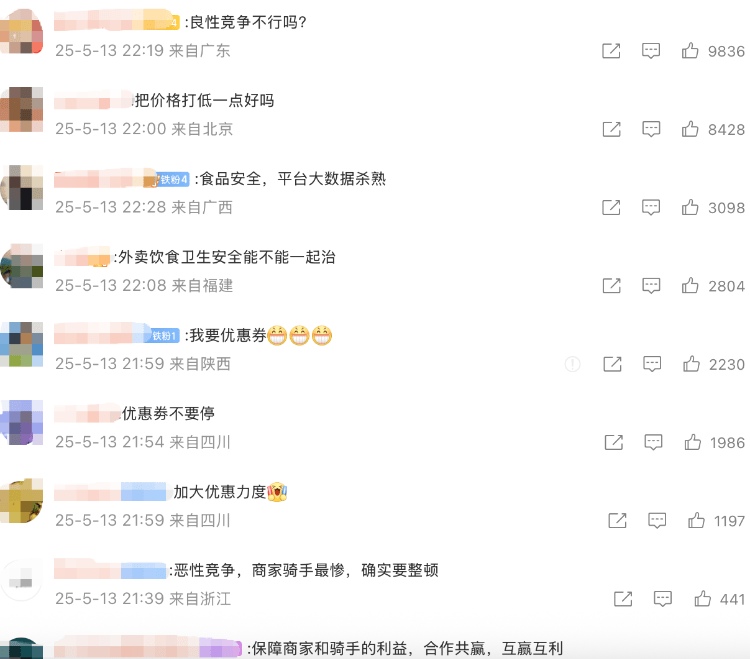Image resolution: width=750 pixels, height=659 pixels.
Task: Like the comment '良性竞争不行吗?'
Action: [x=690, y=51]
